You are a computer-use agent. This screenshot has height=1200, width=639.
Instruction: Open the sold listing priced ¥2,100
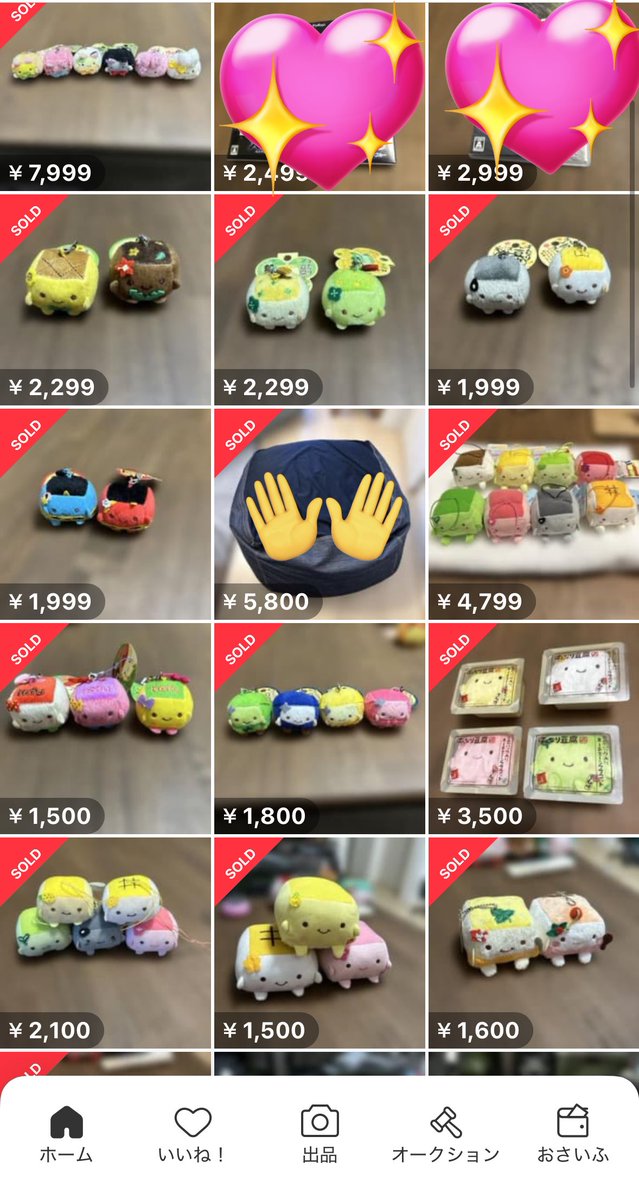pyautogui.click(x=105, y=941)
